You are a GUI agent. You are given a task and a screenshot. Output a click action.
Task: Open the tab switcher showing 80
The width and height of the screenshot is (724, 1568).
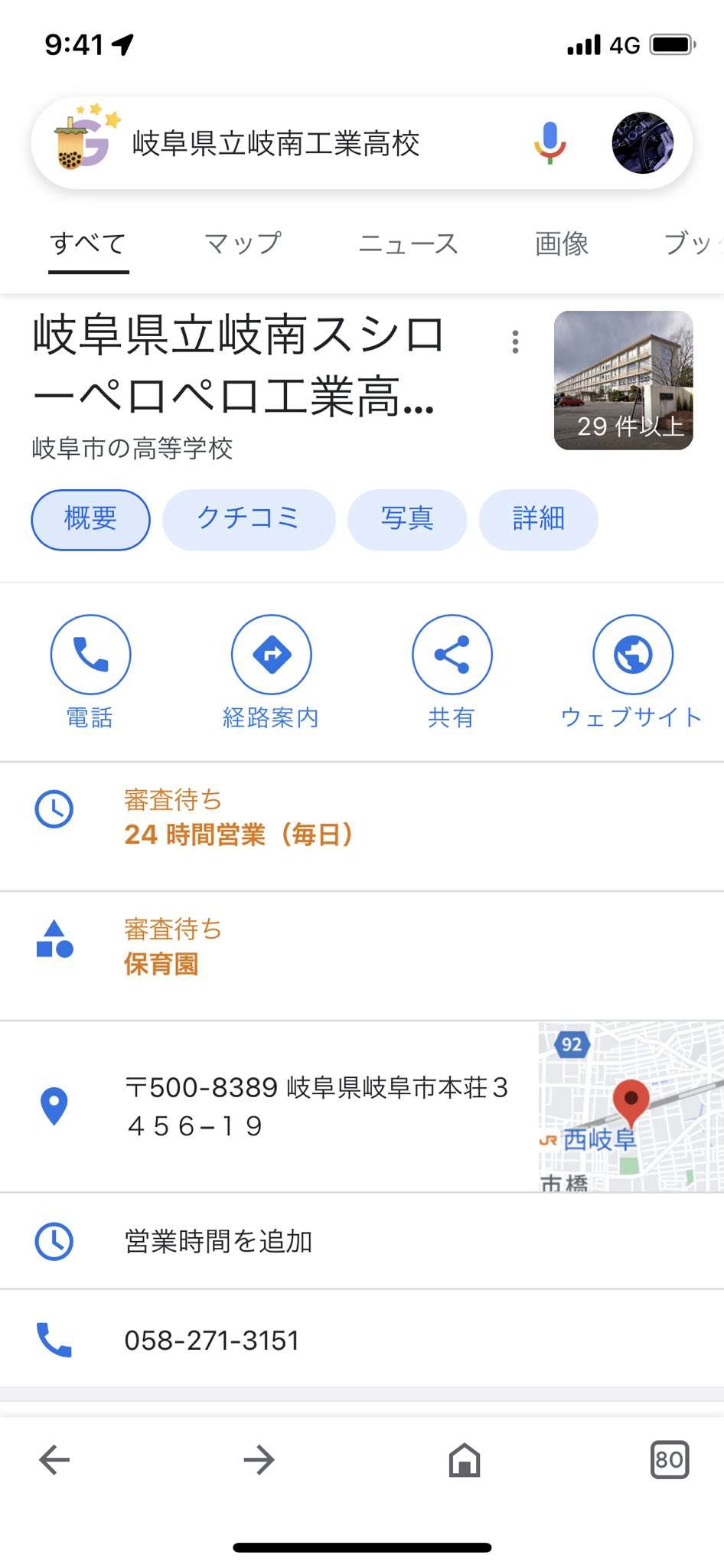click(x=669, y=1460)
